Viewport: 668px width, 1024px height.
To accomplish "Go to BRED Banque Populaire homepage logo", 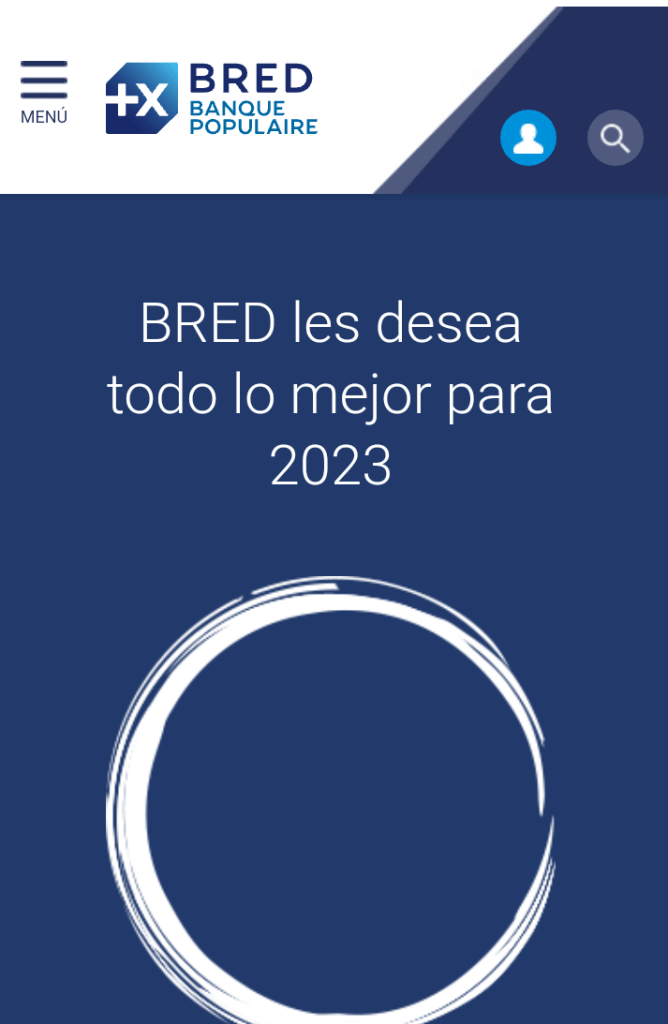I will [212, 98].
